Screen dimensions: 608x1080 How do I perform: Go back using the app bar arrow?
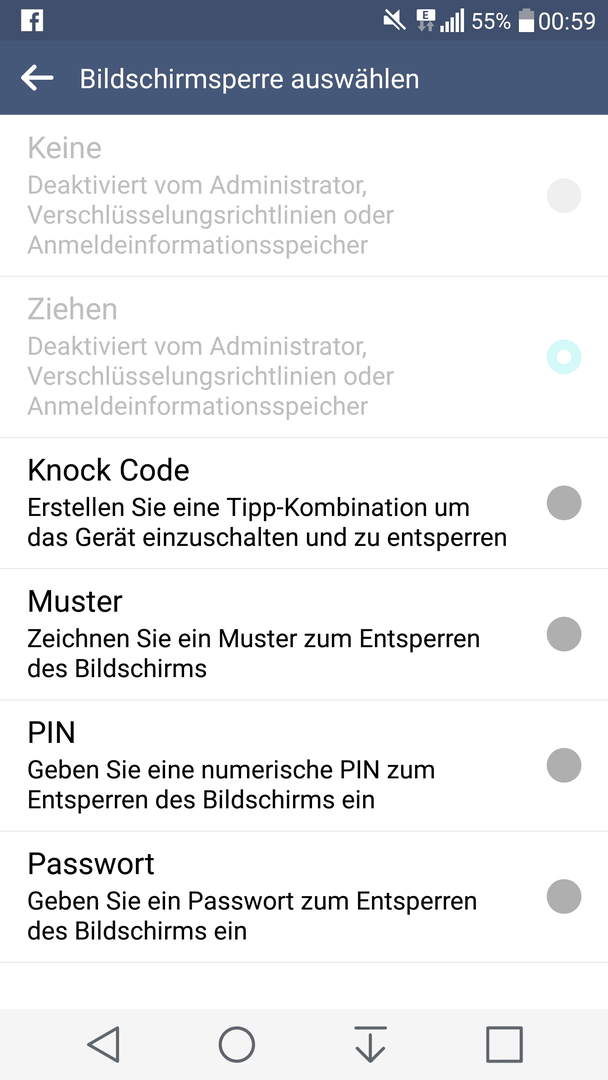[37, 78]
